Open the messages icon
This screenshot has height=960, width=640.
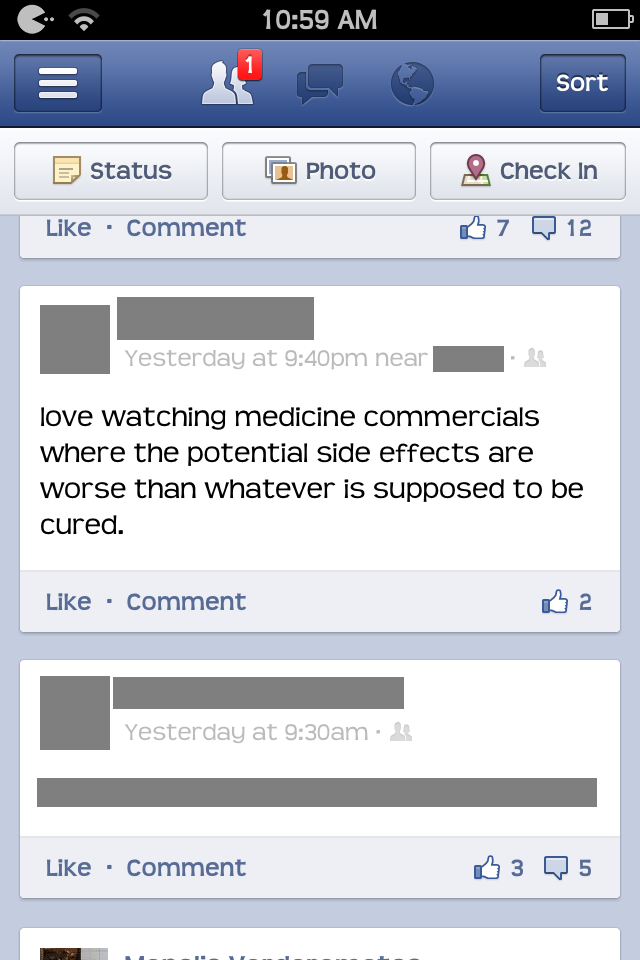[x=320, y=84]
